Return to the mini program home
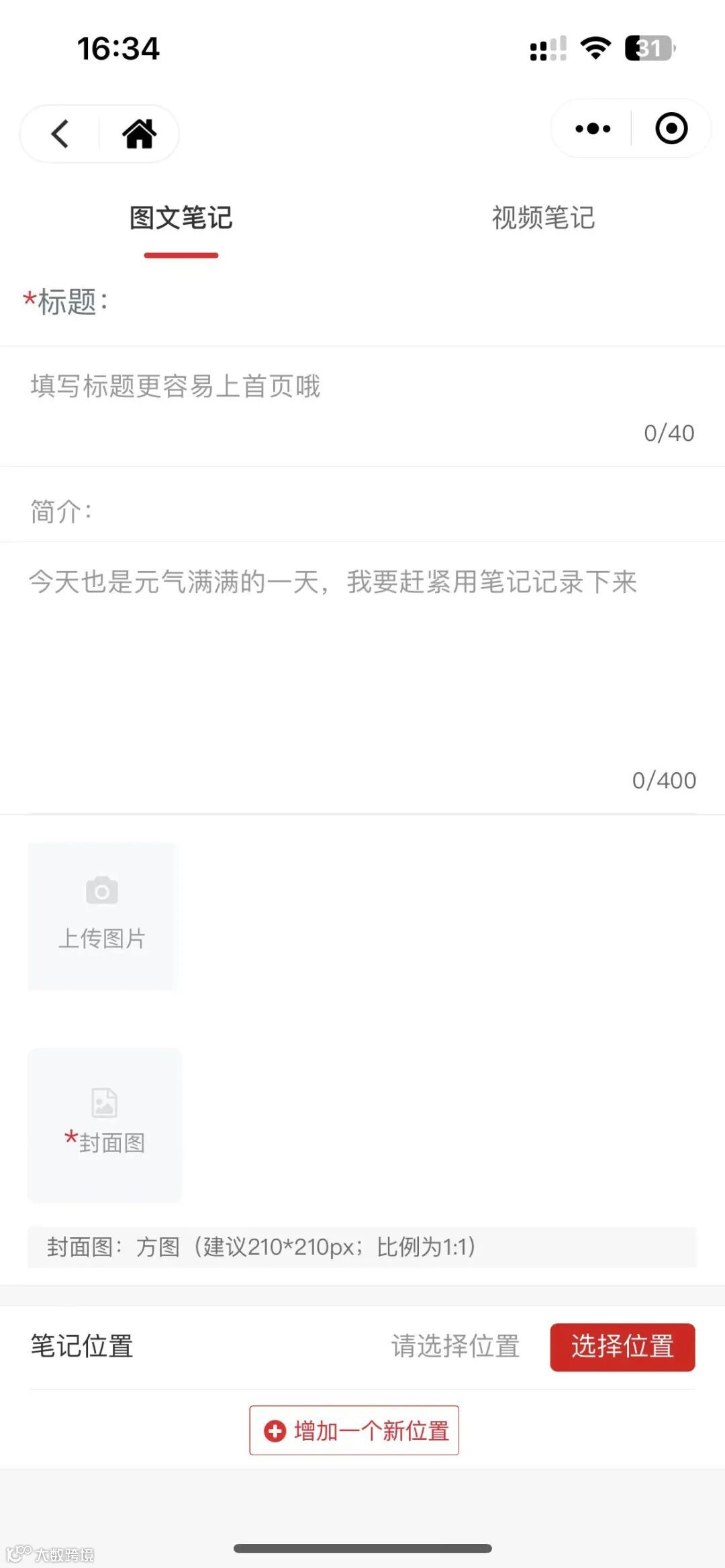Viewport: 725px width, 1568px height. click(139, 134)
